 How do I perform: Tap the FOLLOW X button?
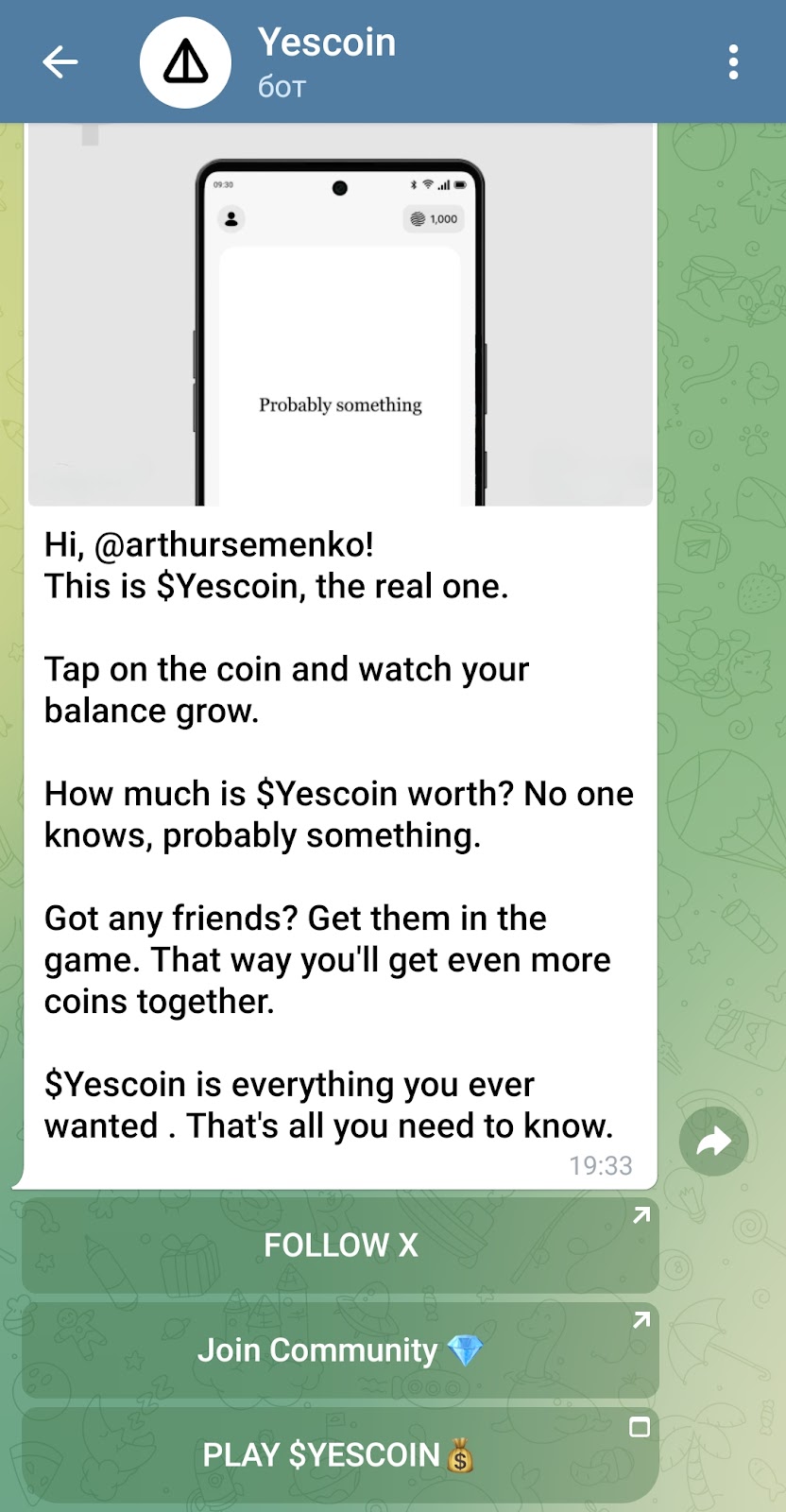(x=340, y=1245)
